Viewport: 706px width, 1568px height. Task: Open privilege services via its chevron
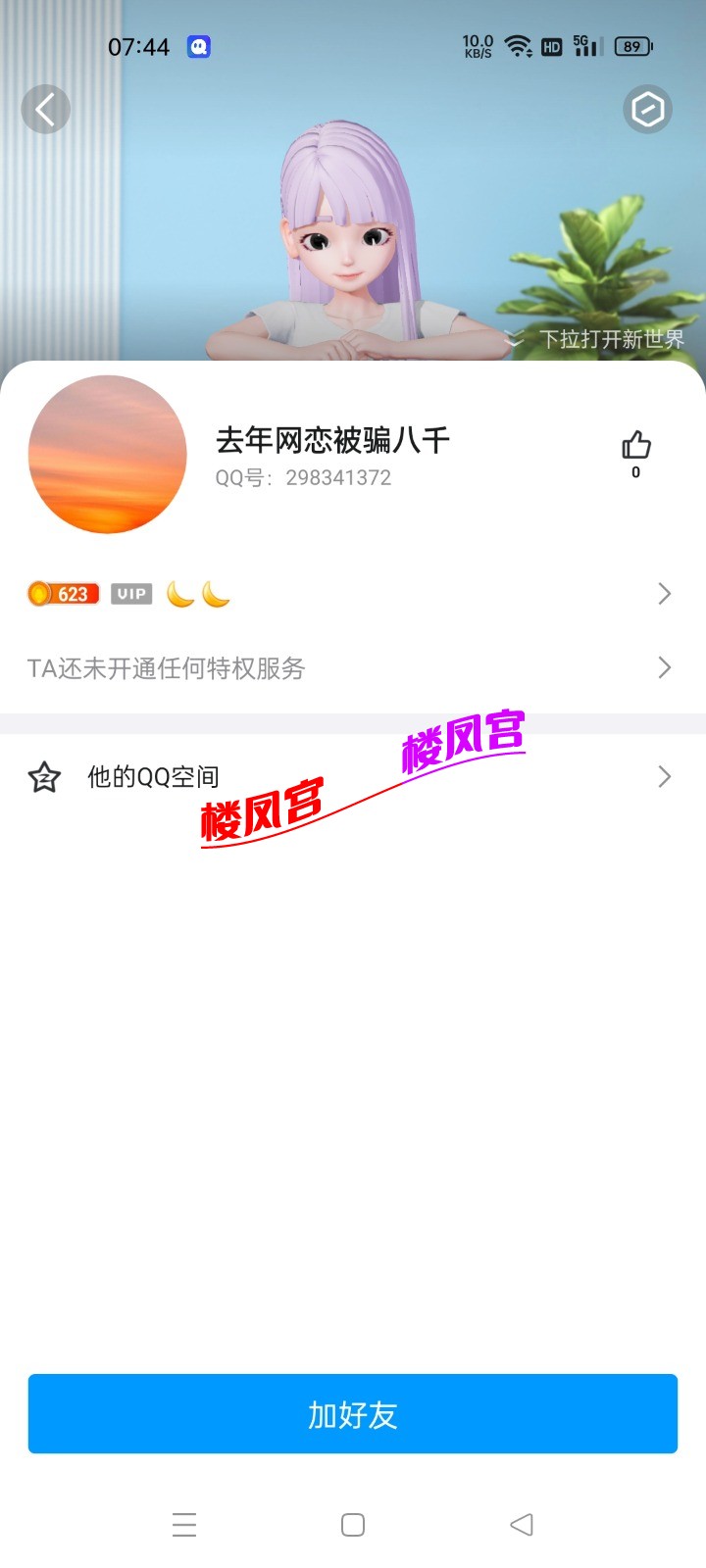point(665,667)
